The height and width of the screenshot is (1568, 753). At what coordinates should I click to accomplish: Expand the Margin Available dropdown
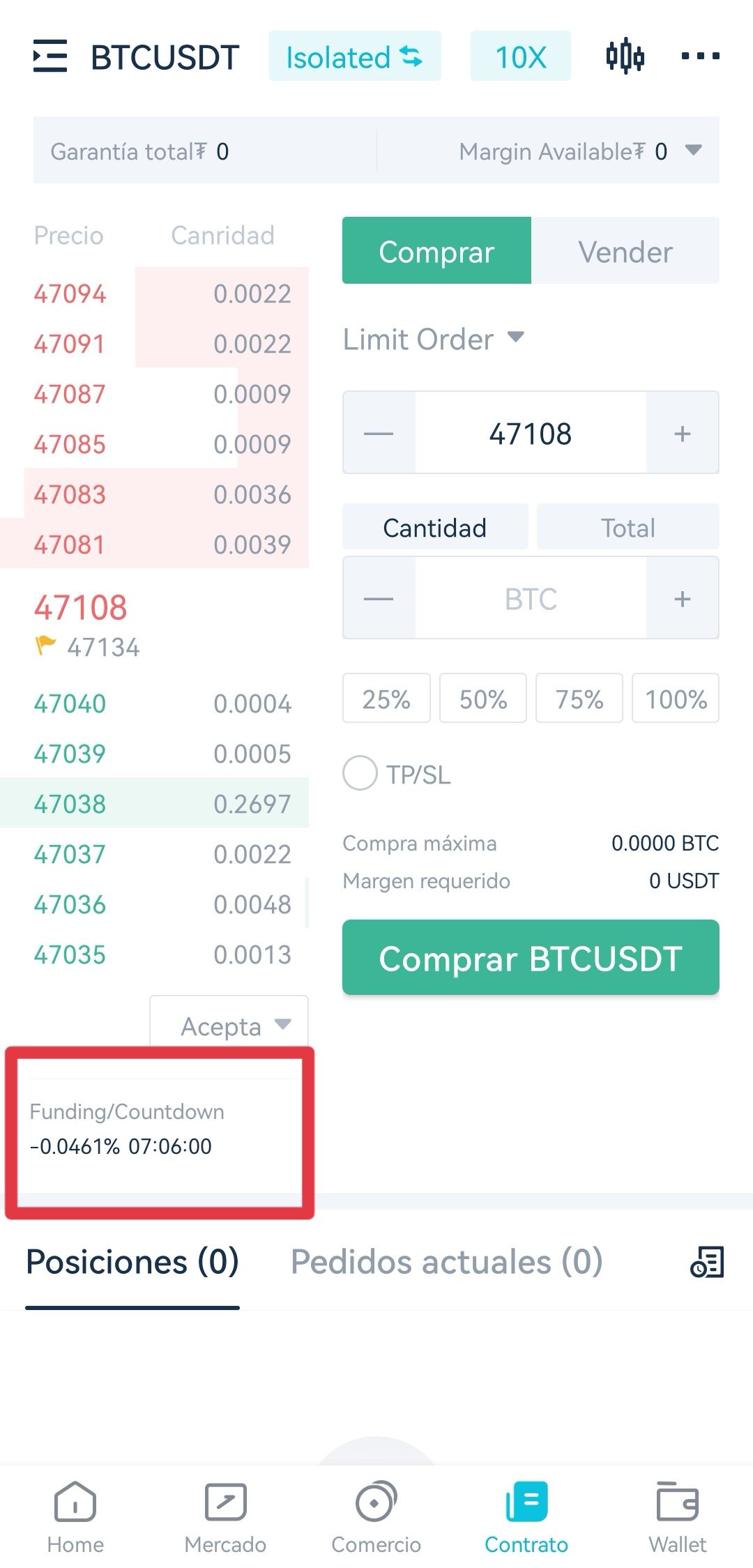[x=693, y=150]
